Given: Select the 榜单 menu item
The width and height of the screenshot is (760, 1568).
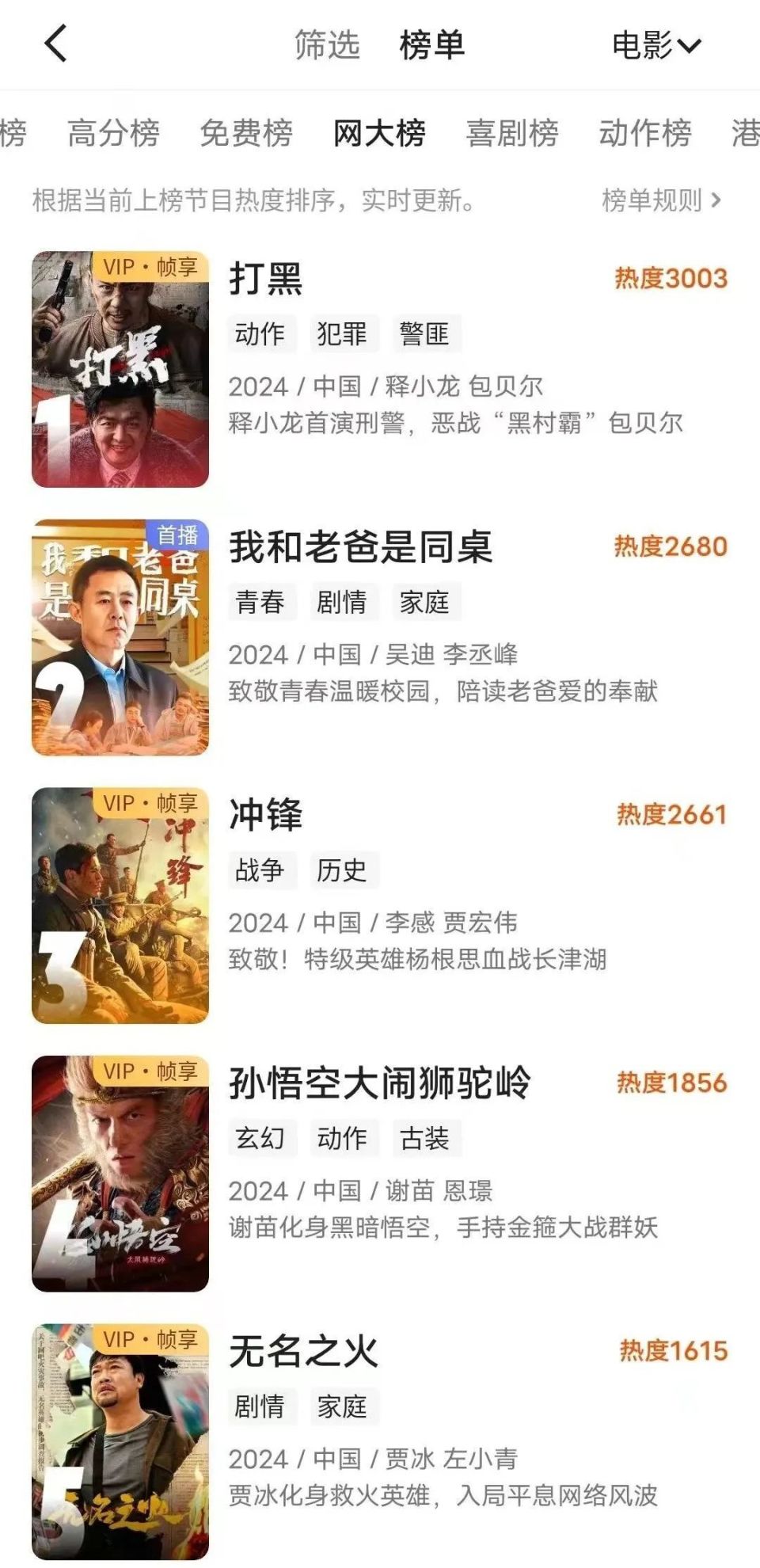Looking at the screenshot, I should click(432, 45).
